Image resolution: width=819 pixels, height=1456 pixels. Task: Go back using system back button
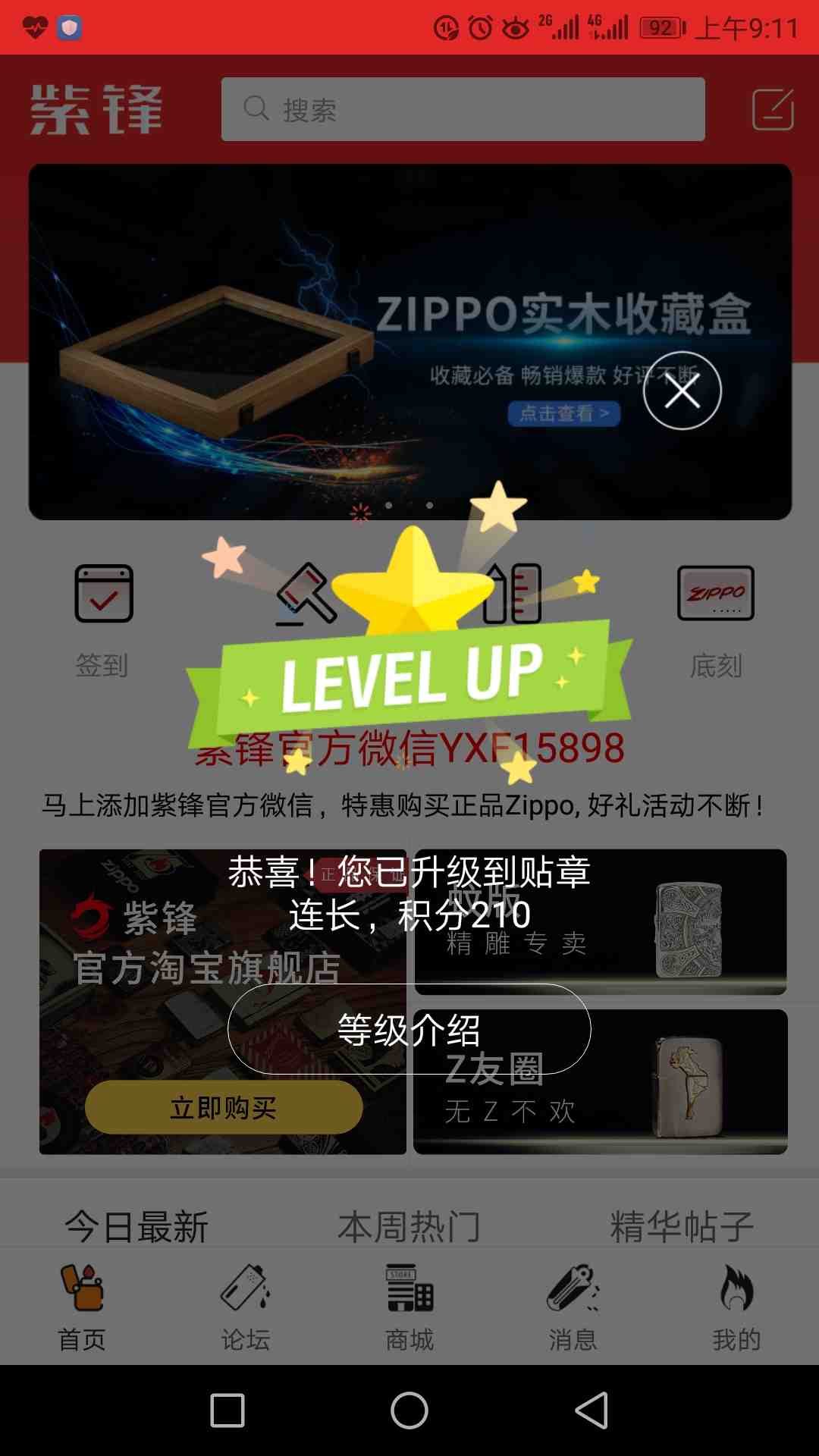(592, 1410)
